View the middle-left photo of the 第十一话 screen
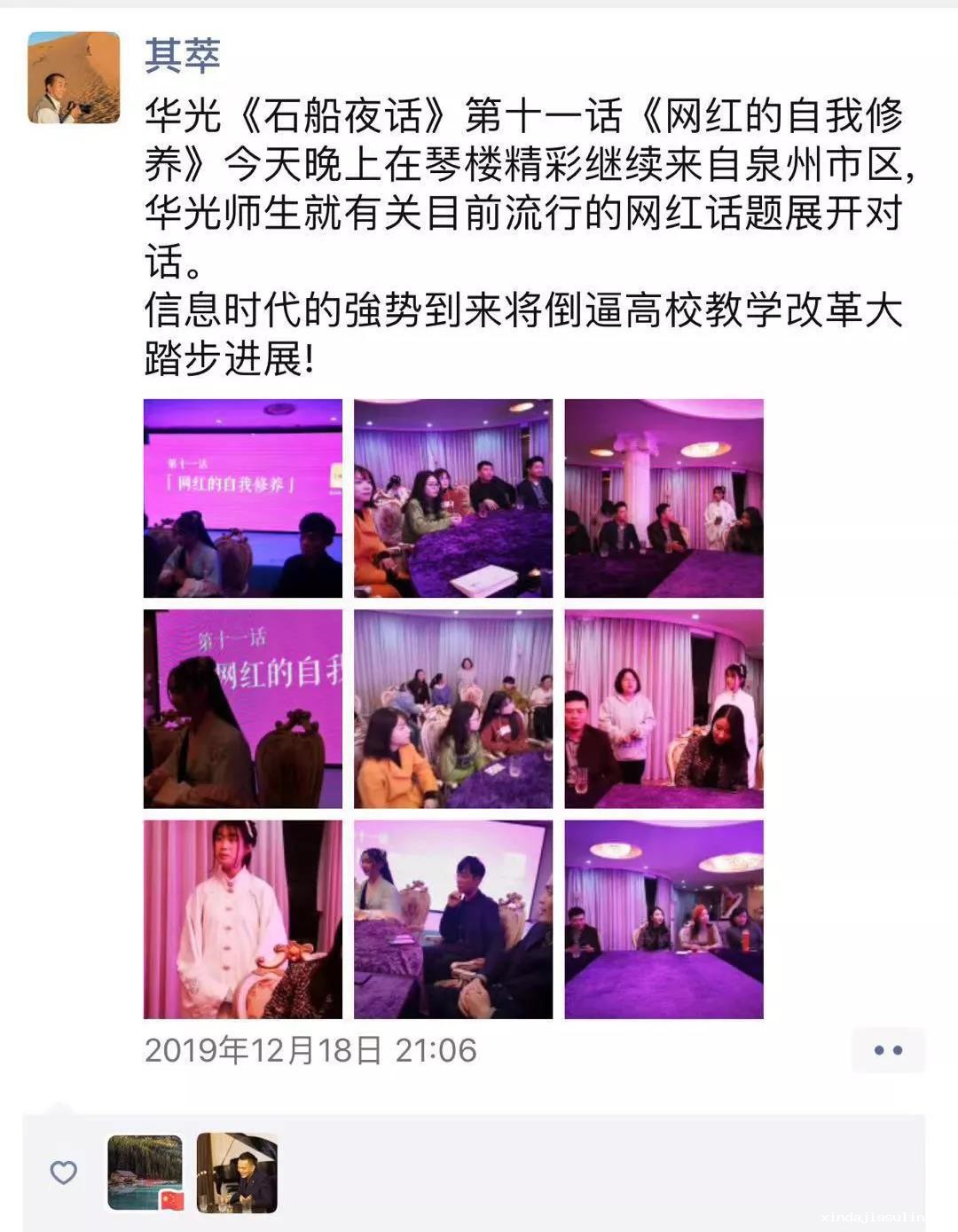 pyautogui.click(x=243, y=709)
